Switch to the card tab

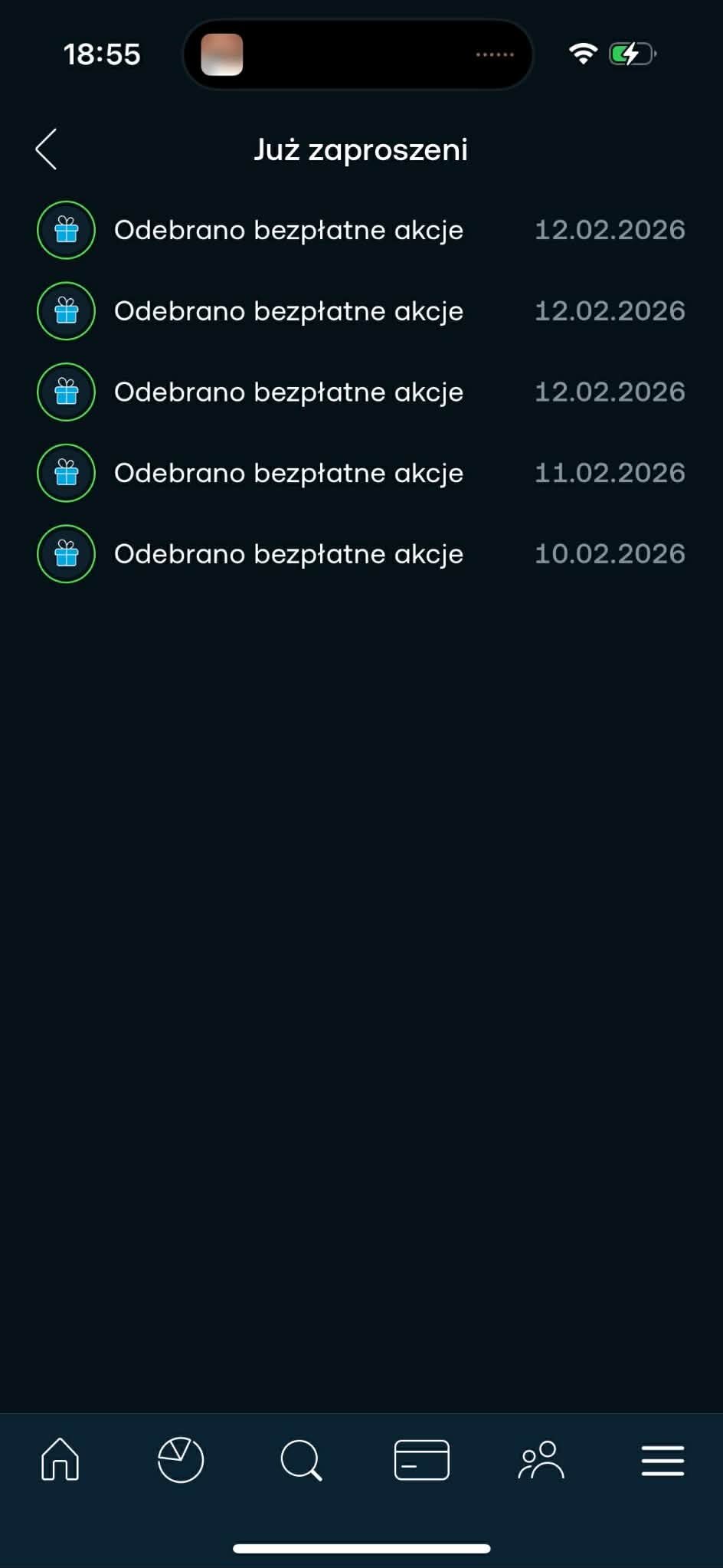coord(421,1459)
